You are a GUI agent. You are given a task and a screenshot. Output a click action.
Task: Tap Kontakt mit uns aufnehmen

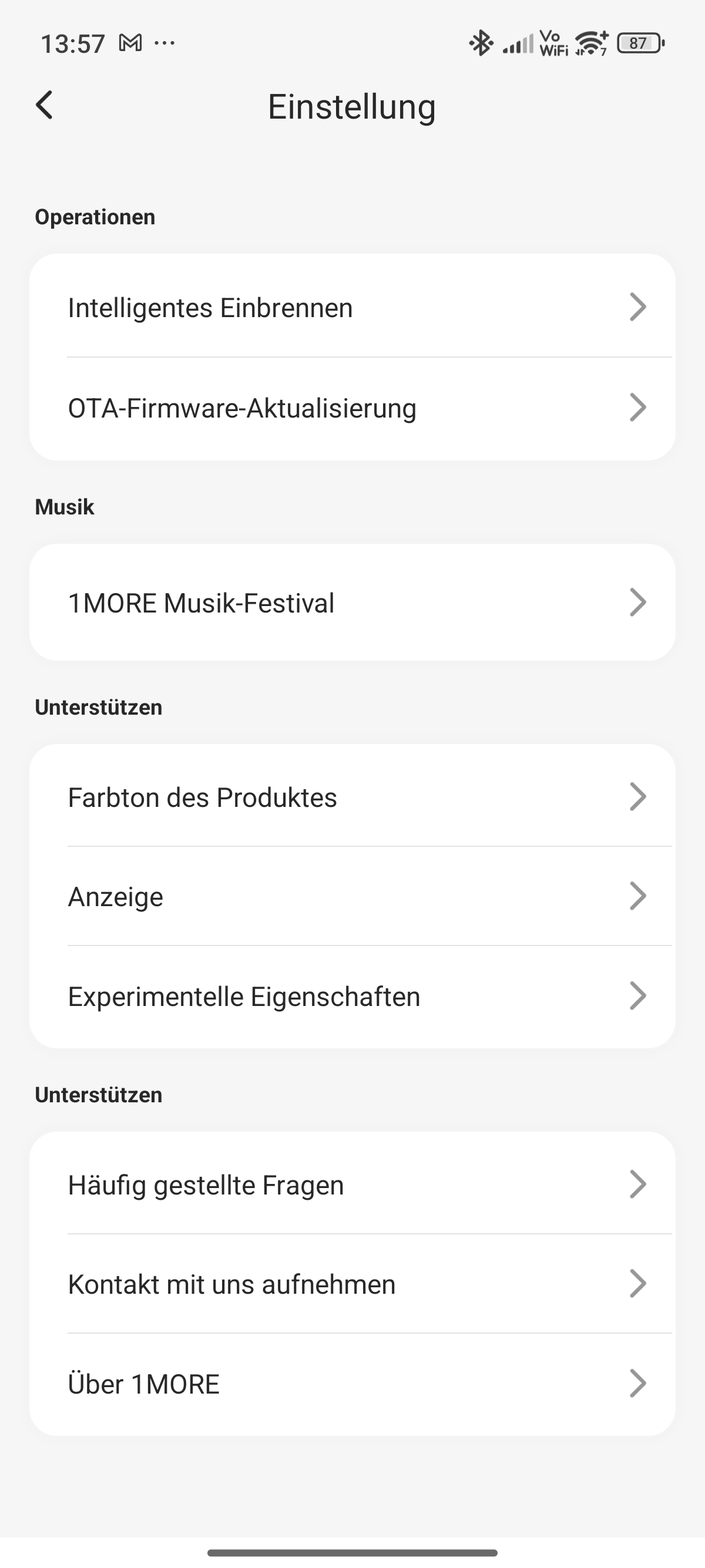tap(352, 1284)
